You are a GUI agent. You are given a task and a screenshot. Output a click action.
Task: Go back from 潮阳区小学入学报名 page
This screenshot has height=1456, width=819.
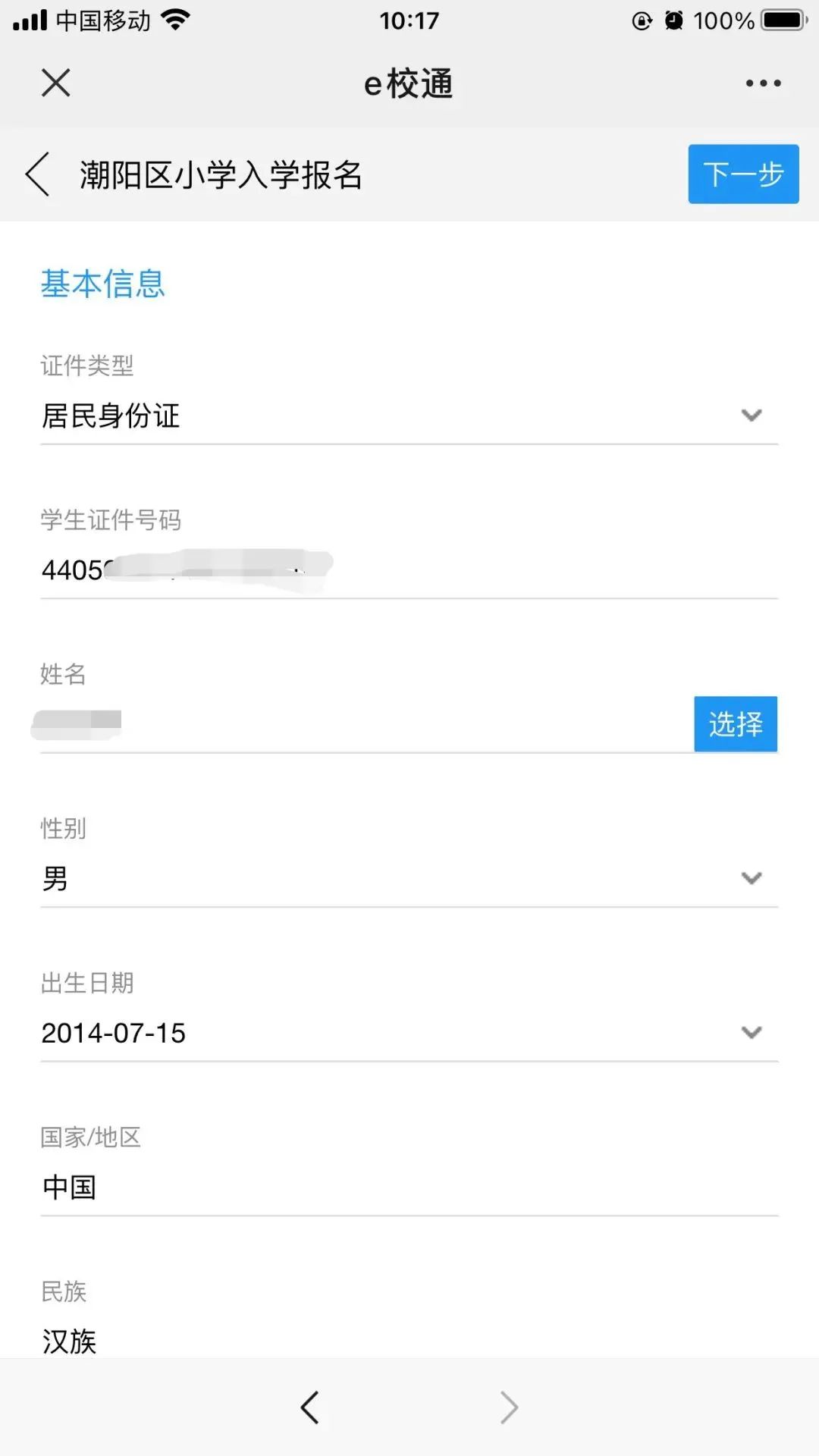38,174
